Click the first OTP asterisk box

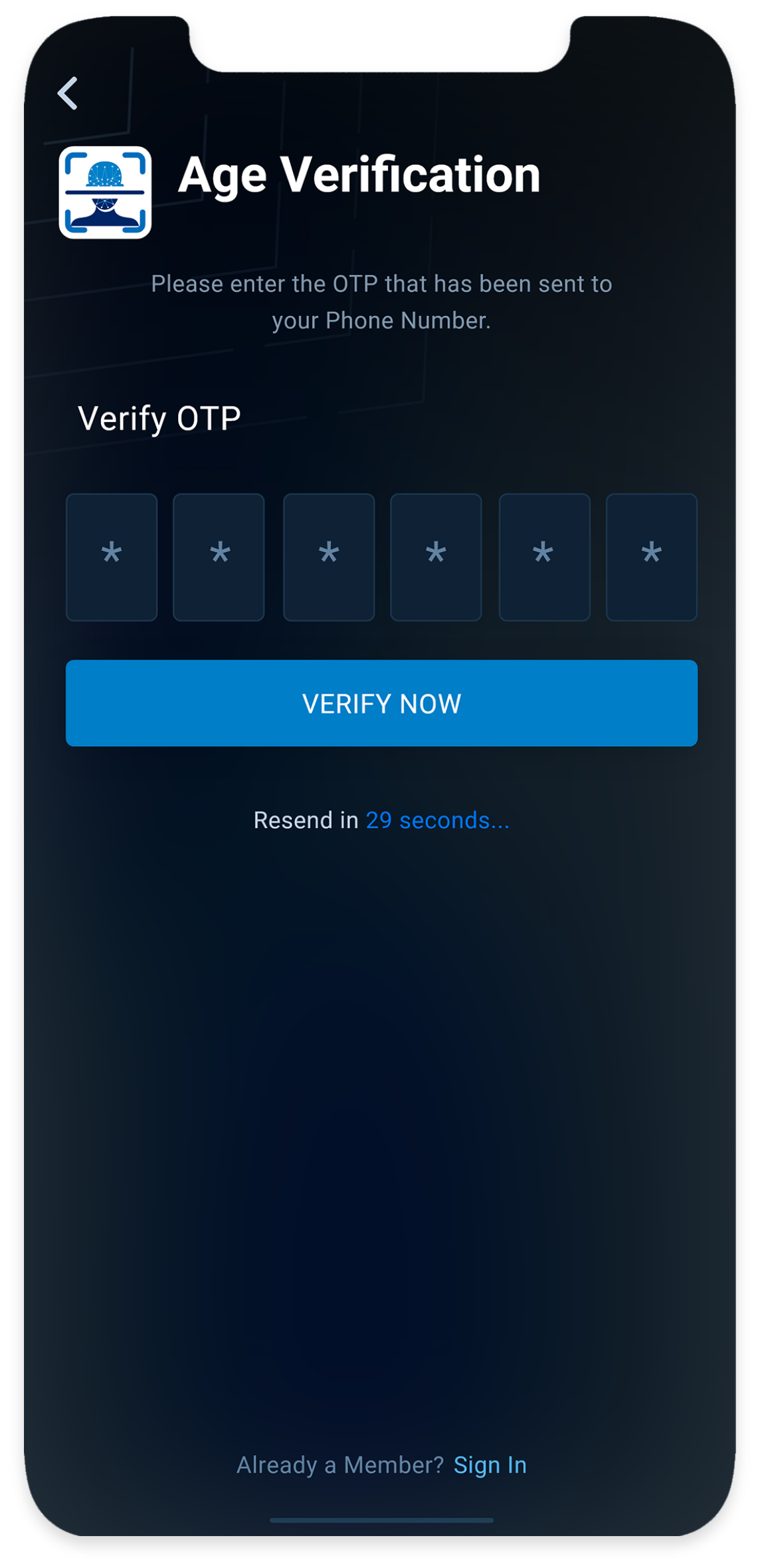(111, 557)
